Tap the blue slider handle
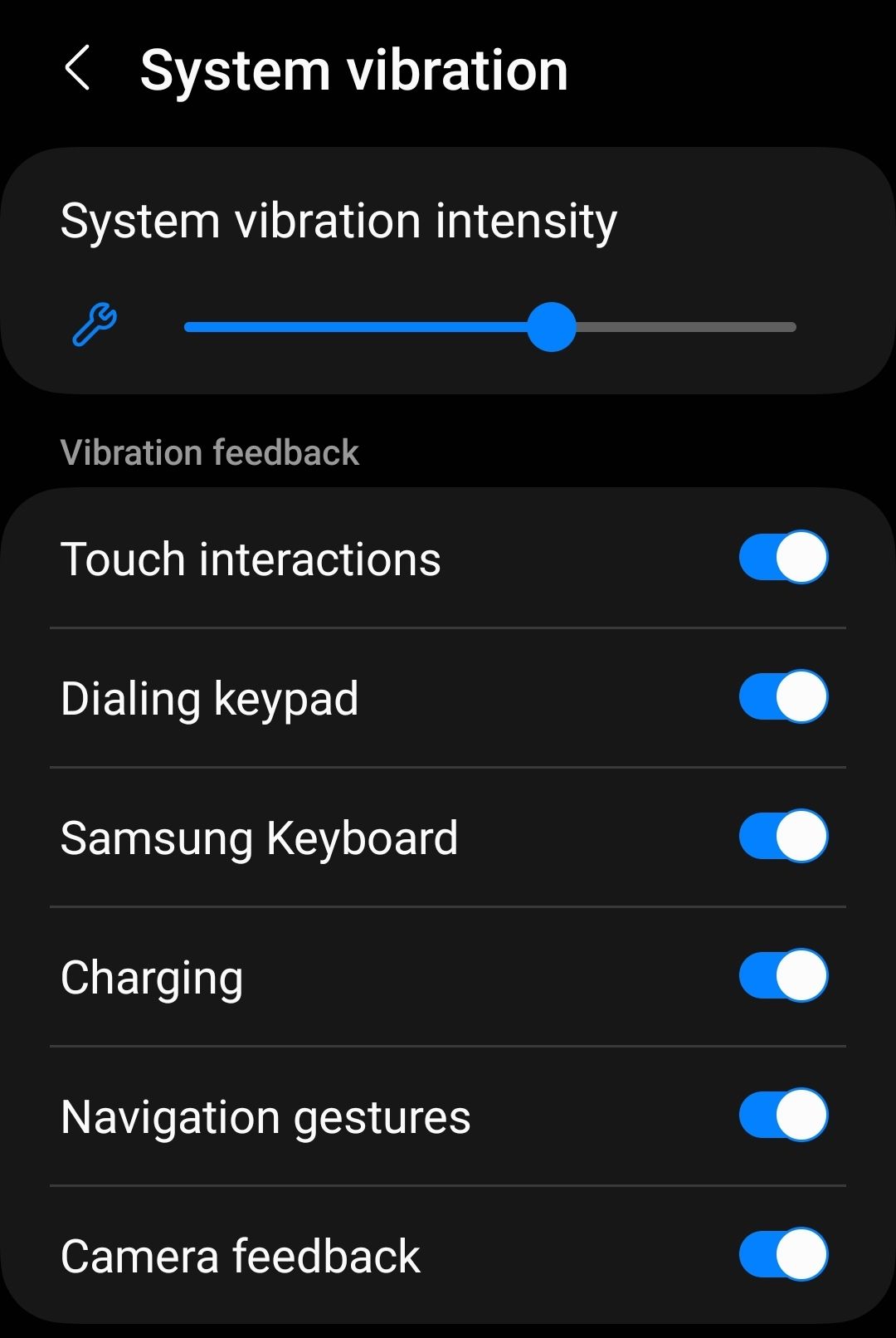Image resolution: width=896 pixels, height=1338 pixels. (552, 325)
